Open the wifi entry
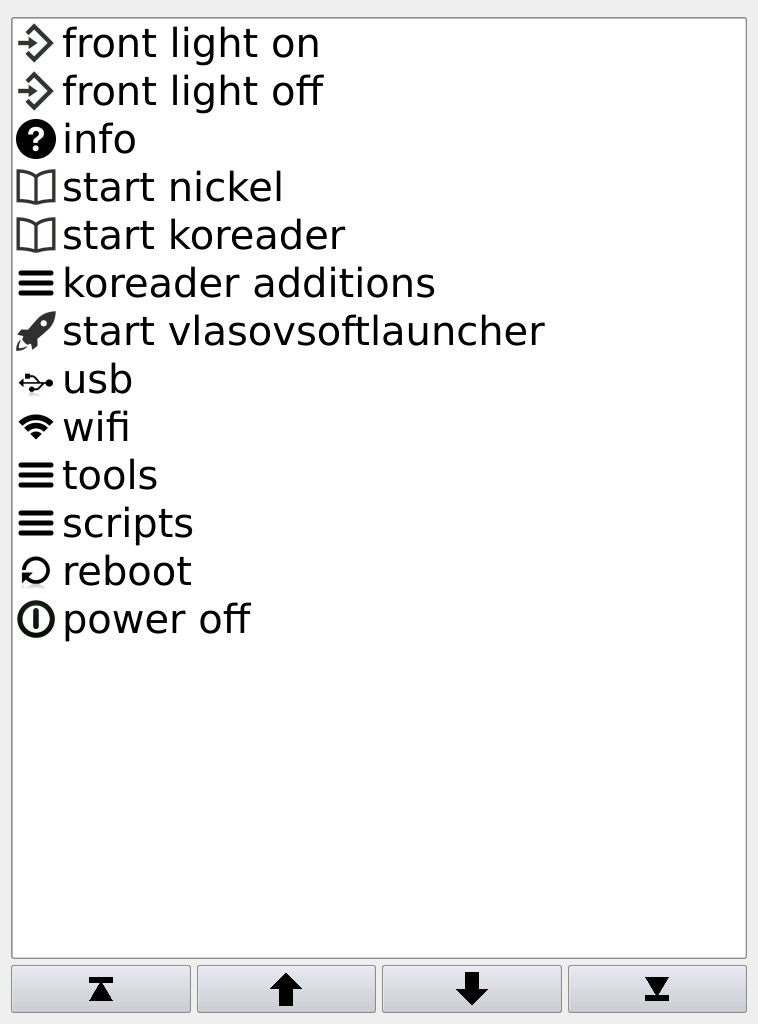 coord(96,428)
